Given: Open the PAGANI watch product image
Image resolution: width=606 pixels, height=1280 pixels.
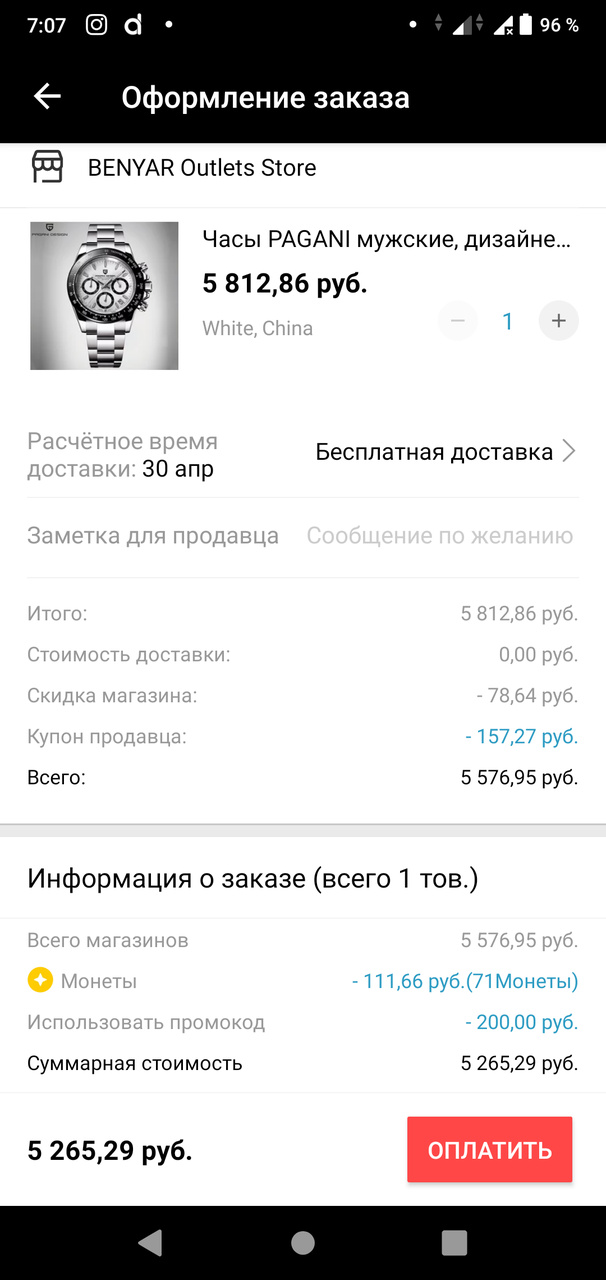Looking at the screenshot, I should click(x=104, y=296).
